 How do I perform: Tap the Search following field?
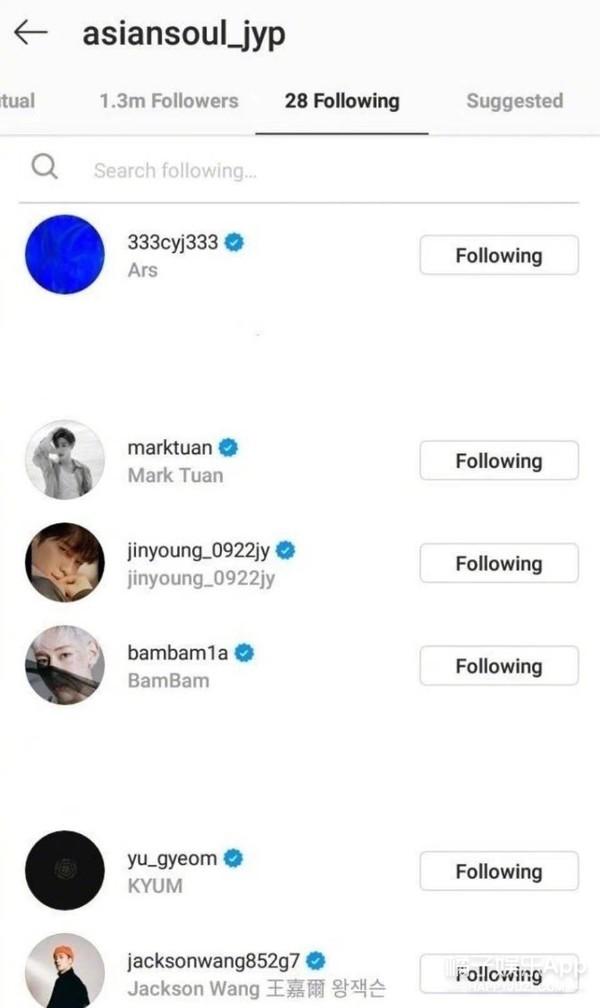click(300, 170)
